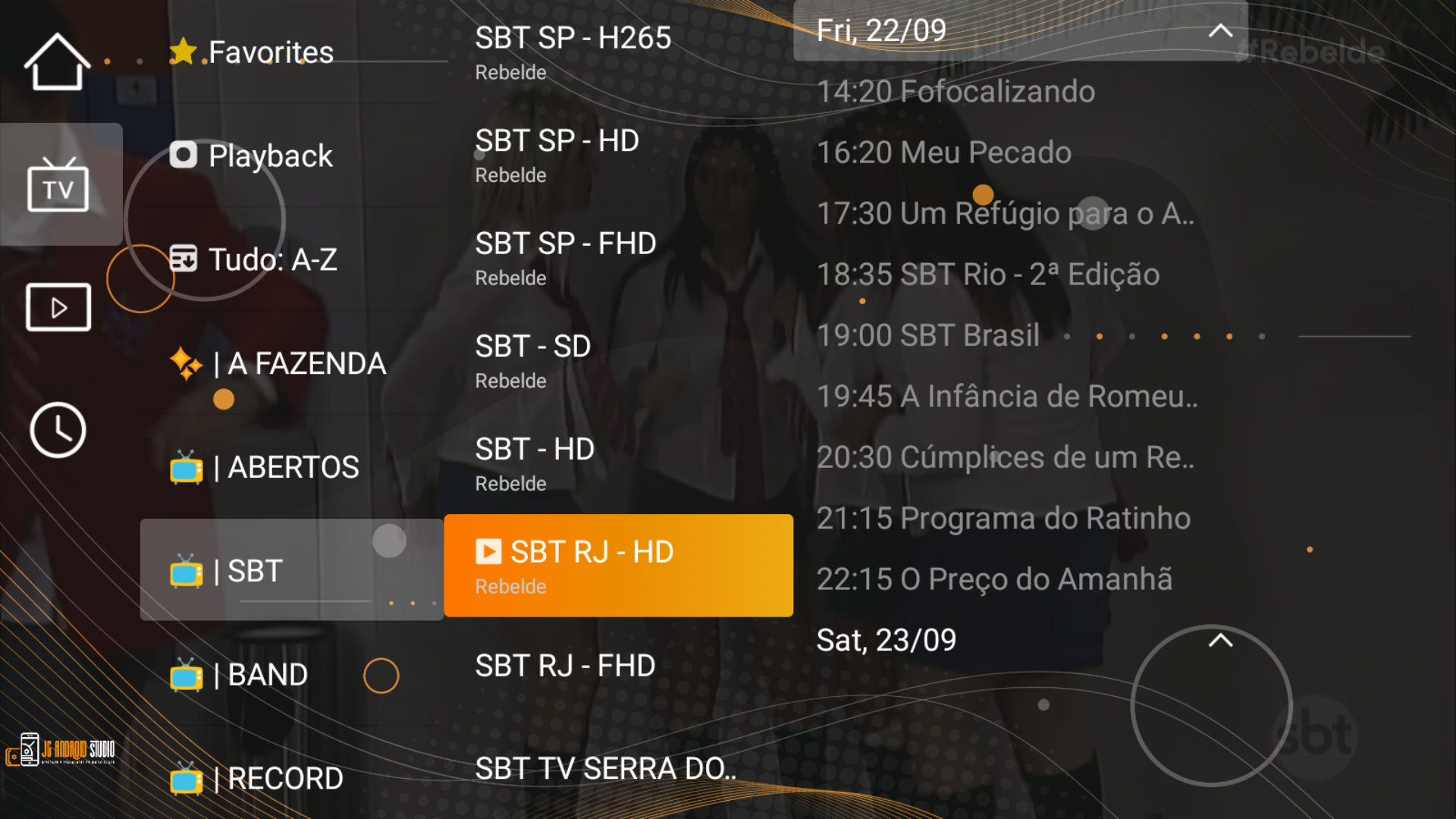Go to the home screen icon
Image resolution: width=1456 pixels, height=819 pixels.
click(58, 62)
